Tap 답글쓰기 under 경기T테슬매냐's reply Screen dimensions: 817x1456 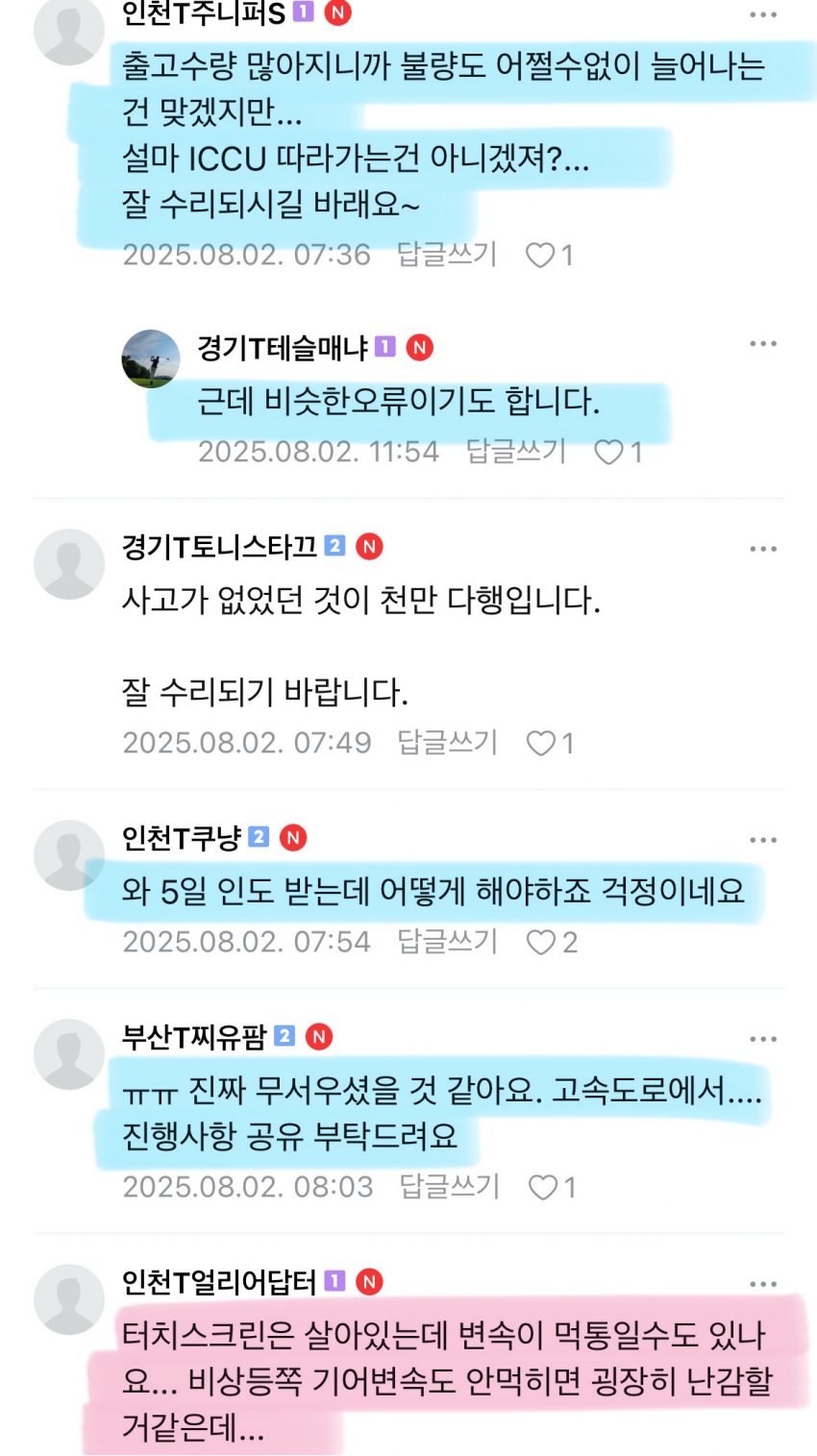(516, 452)
